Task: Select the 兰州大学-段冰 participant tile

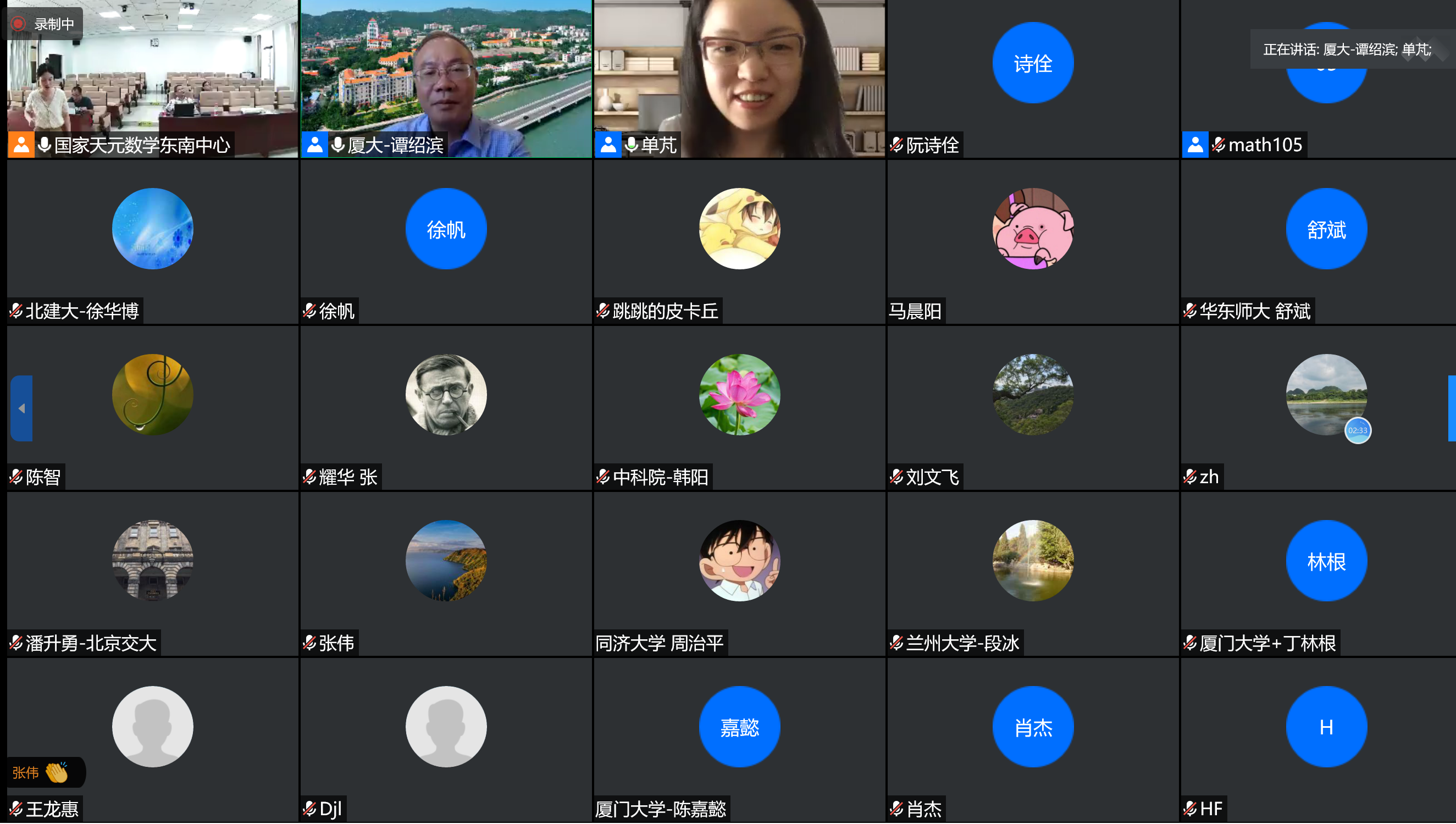Action: click(x=1033, y=574)
